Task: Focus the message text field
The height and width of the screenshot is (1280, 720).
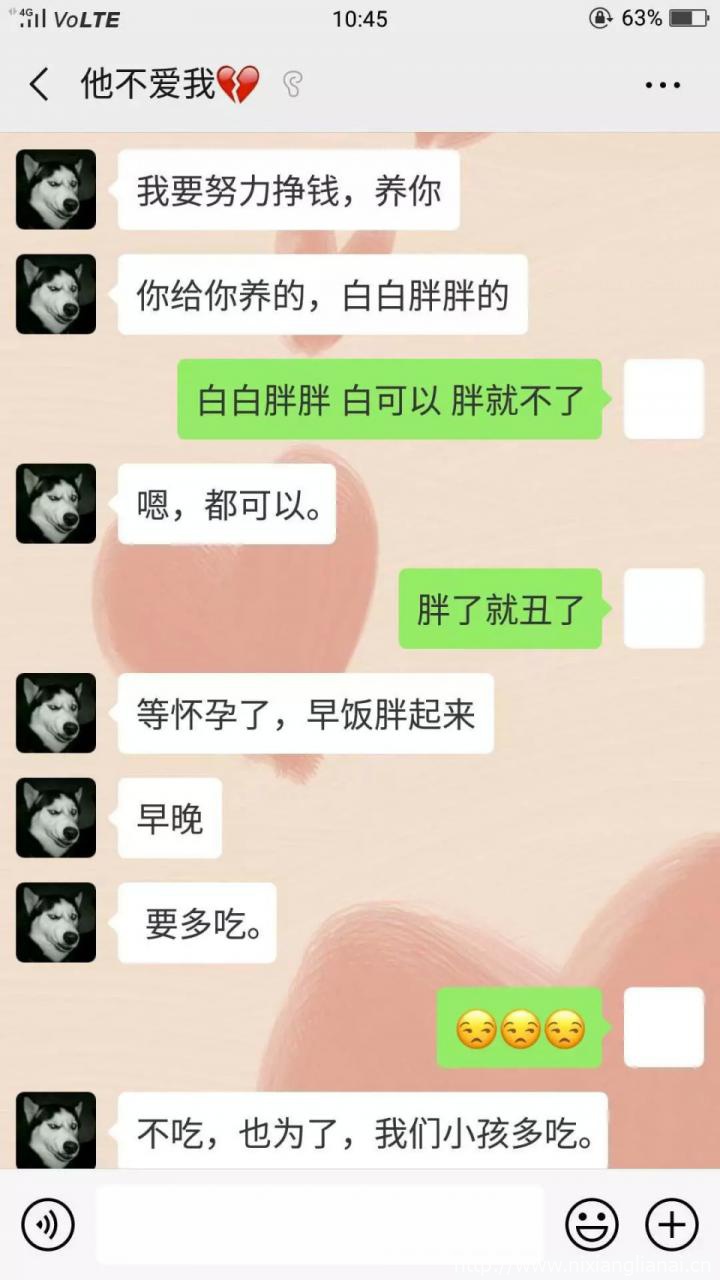Action: (x=320, y=1224)
